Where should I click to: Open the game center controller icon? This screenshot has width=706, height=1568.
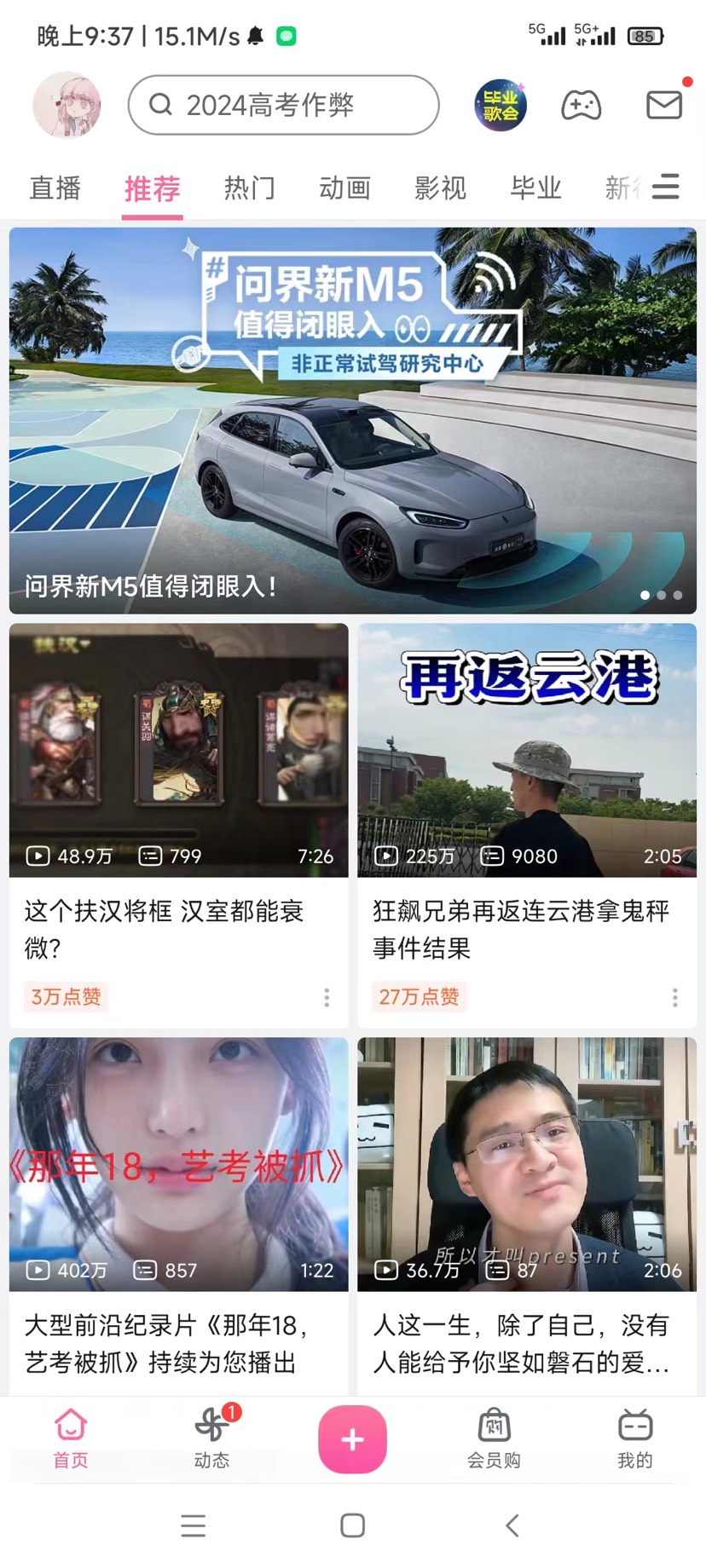[x=581, y=106]
